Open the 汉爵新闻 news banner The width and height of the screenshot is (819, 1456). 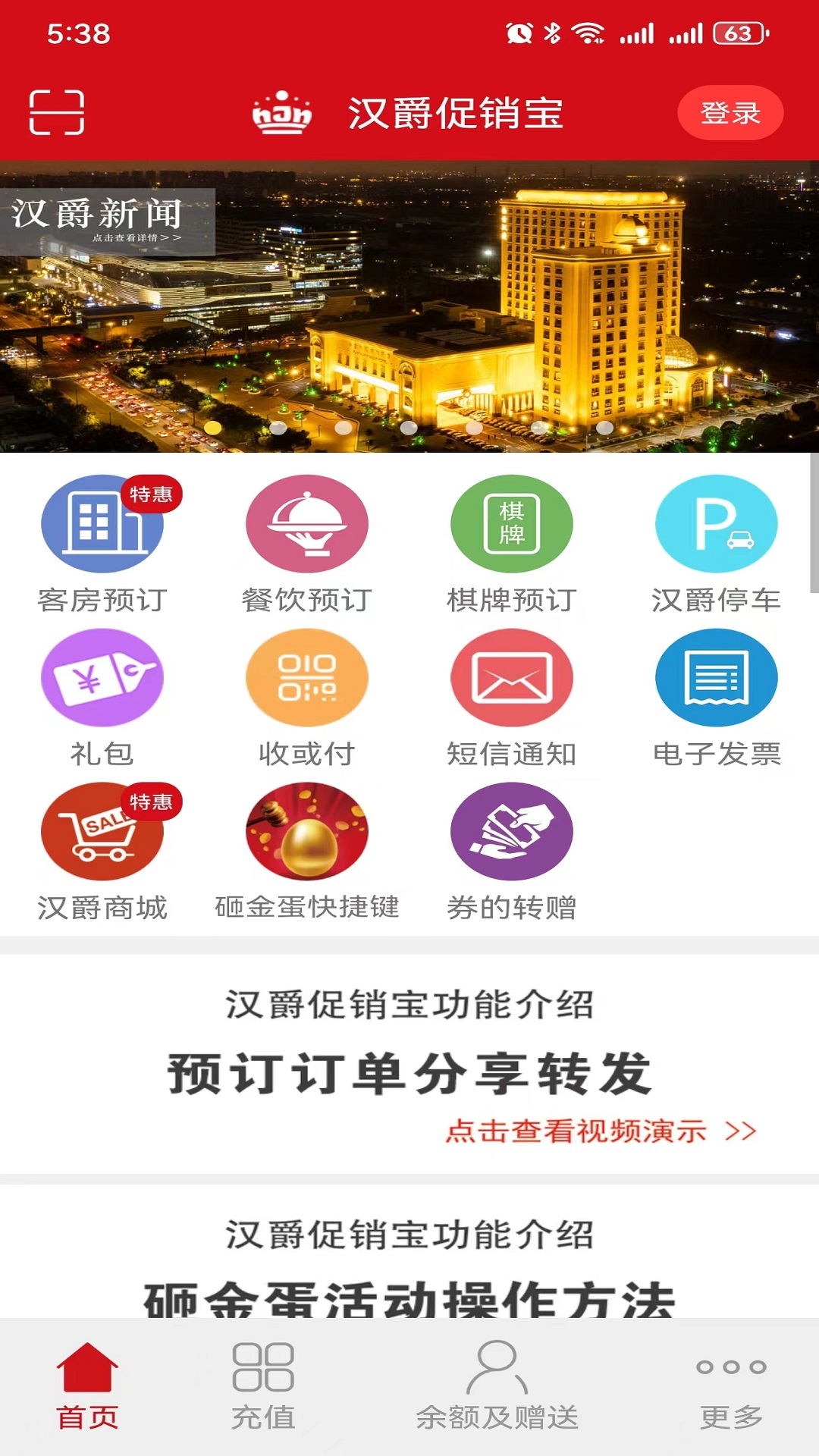coord(107,221)
